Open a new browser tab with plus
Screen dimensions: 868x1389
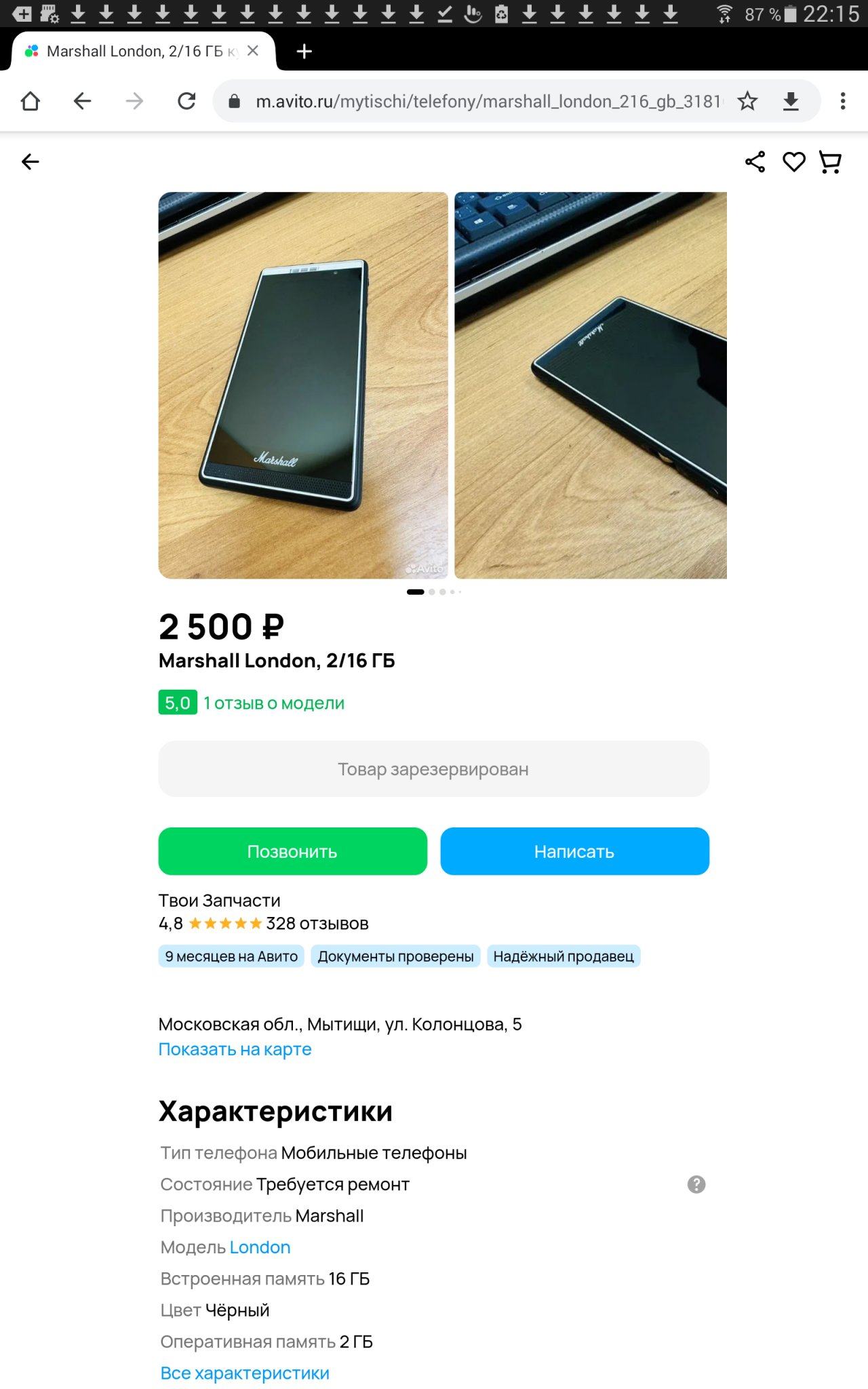click(304, 51)
